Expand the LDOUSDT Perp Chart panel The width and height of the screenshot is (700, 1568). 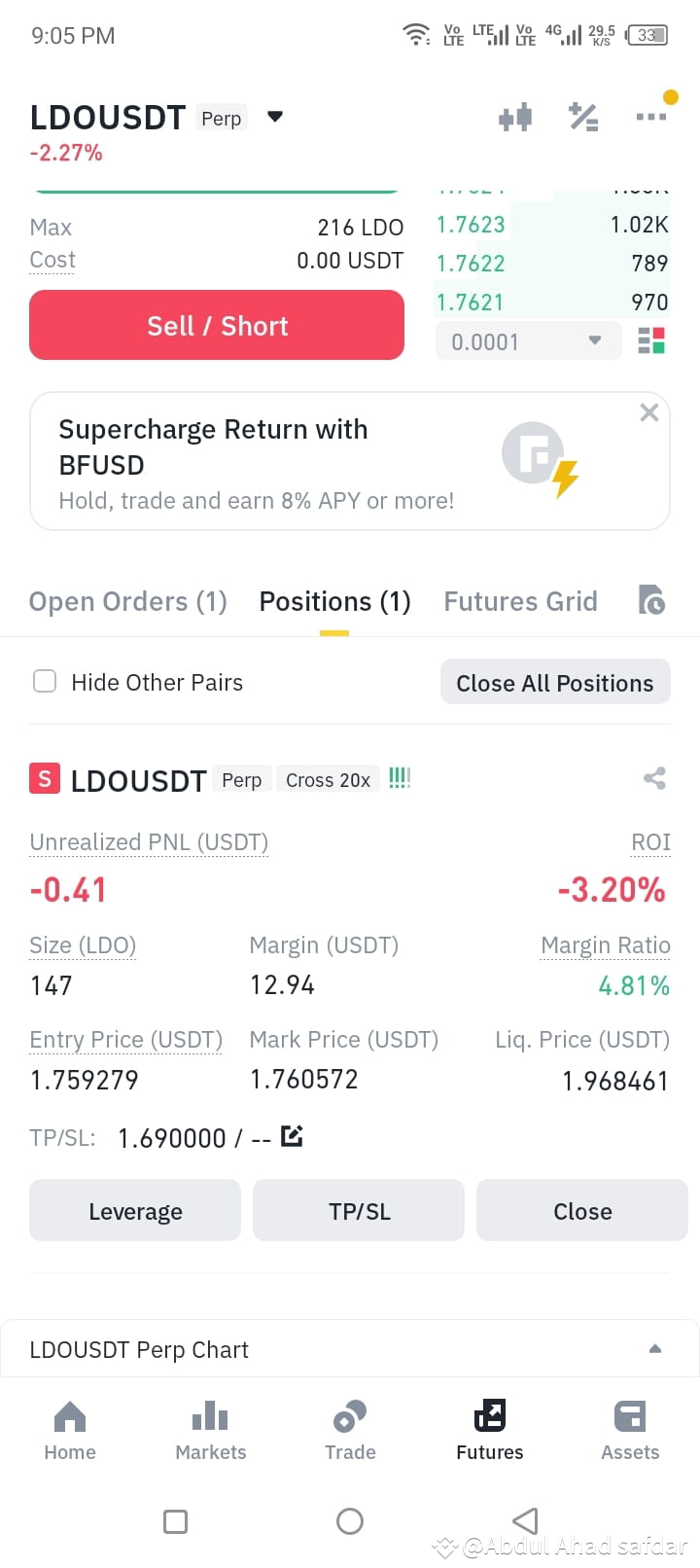(655, 1349)
